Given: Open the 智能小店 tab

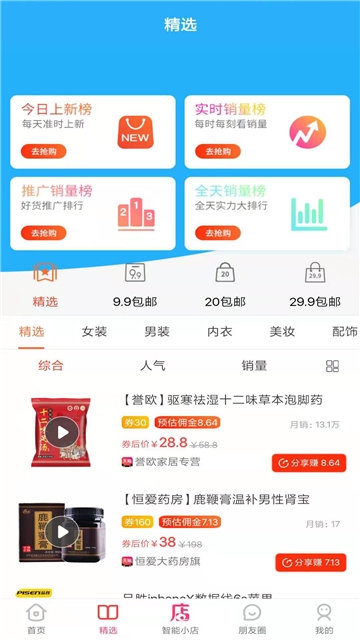Looking at the screenshot, I should [180, 619].
